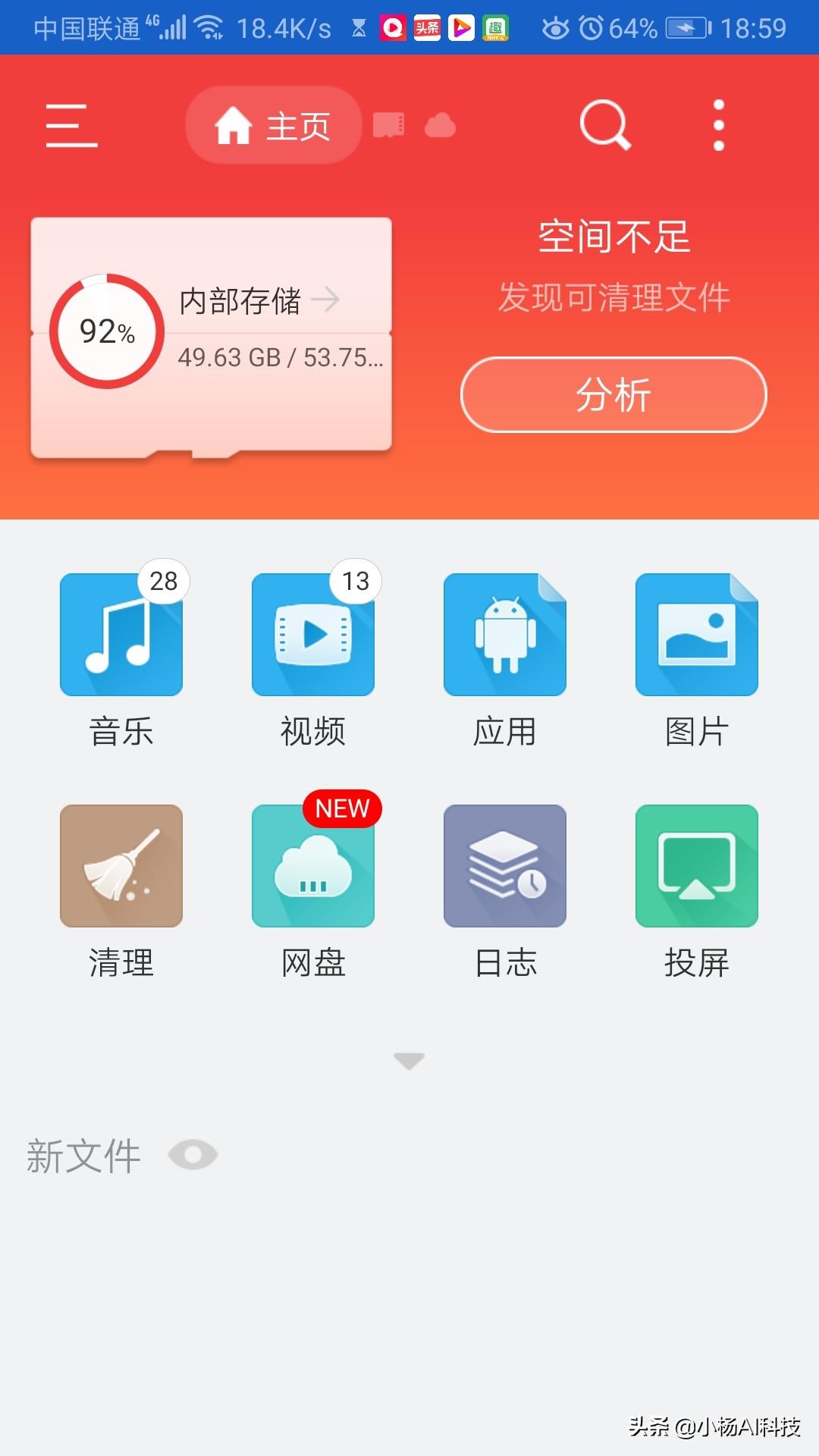Launch the 清理 cleaner tool

pos(121,866)
